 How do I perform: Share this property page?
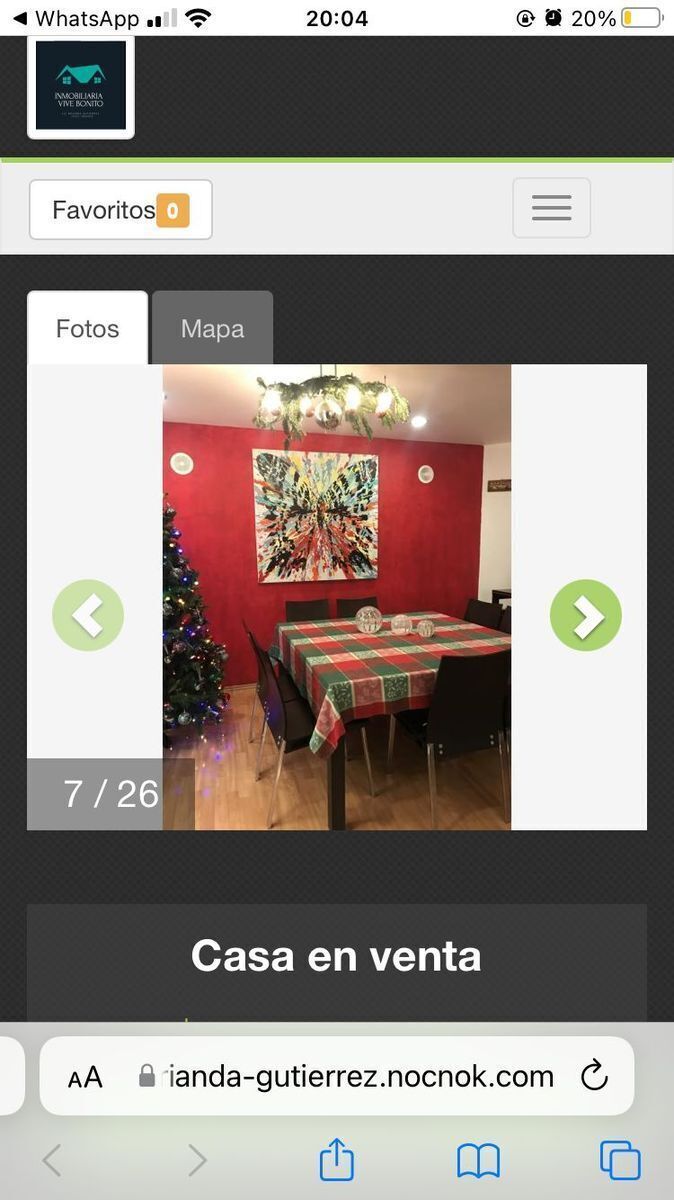pyautogui.click(x=337, y=1161)
